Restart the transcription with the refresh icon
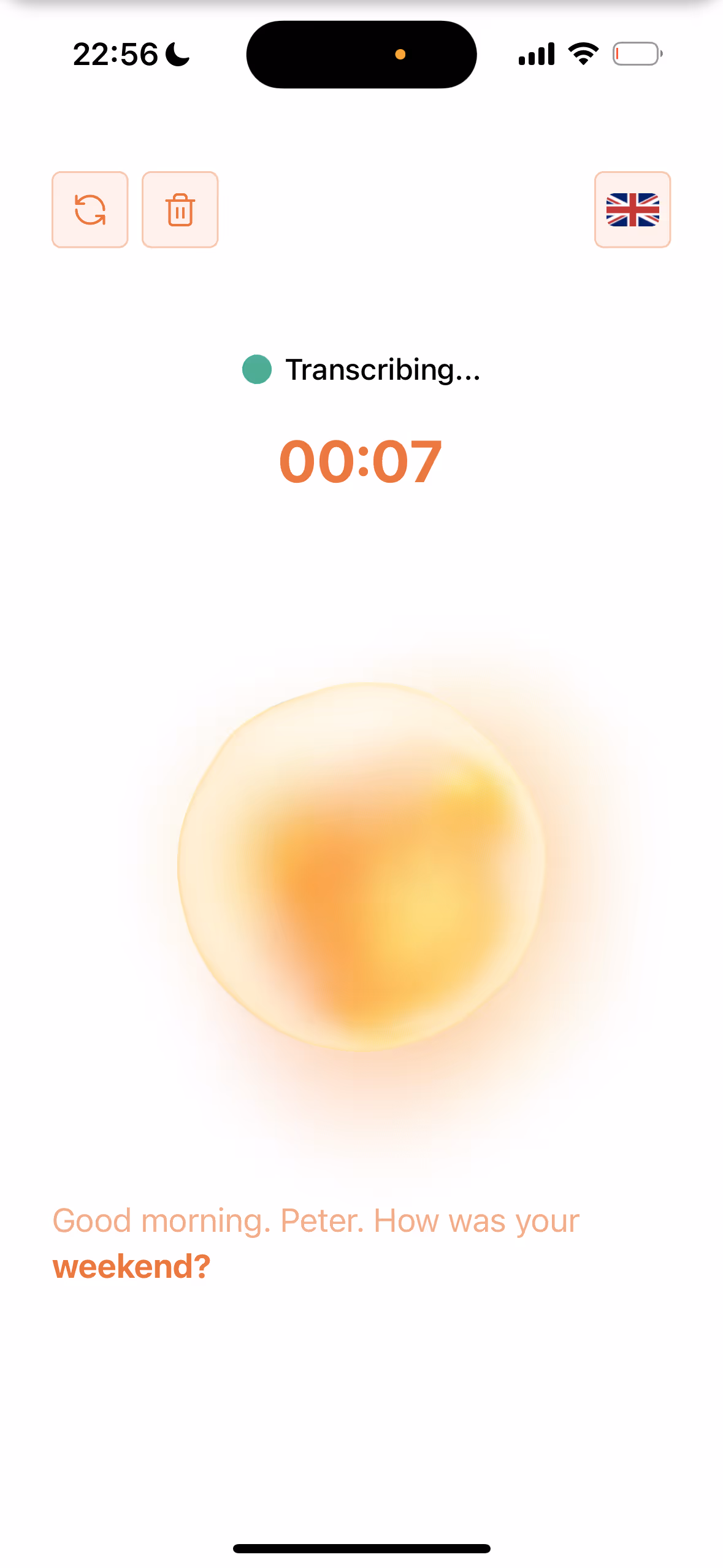This screenshot has height=1568, width=723. 90,210
